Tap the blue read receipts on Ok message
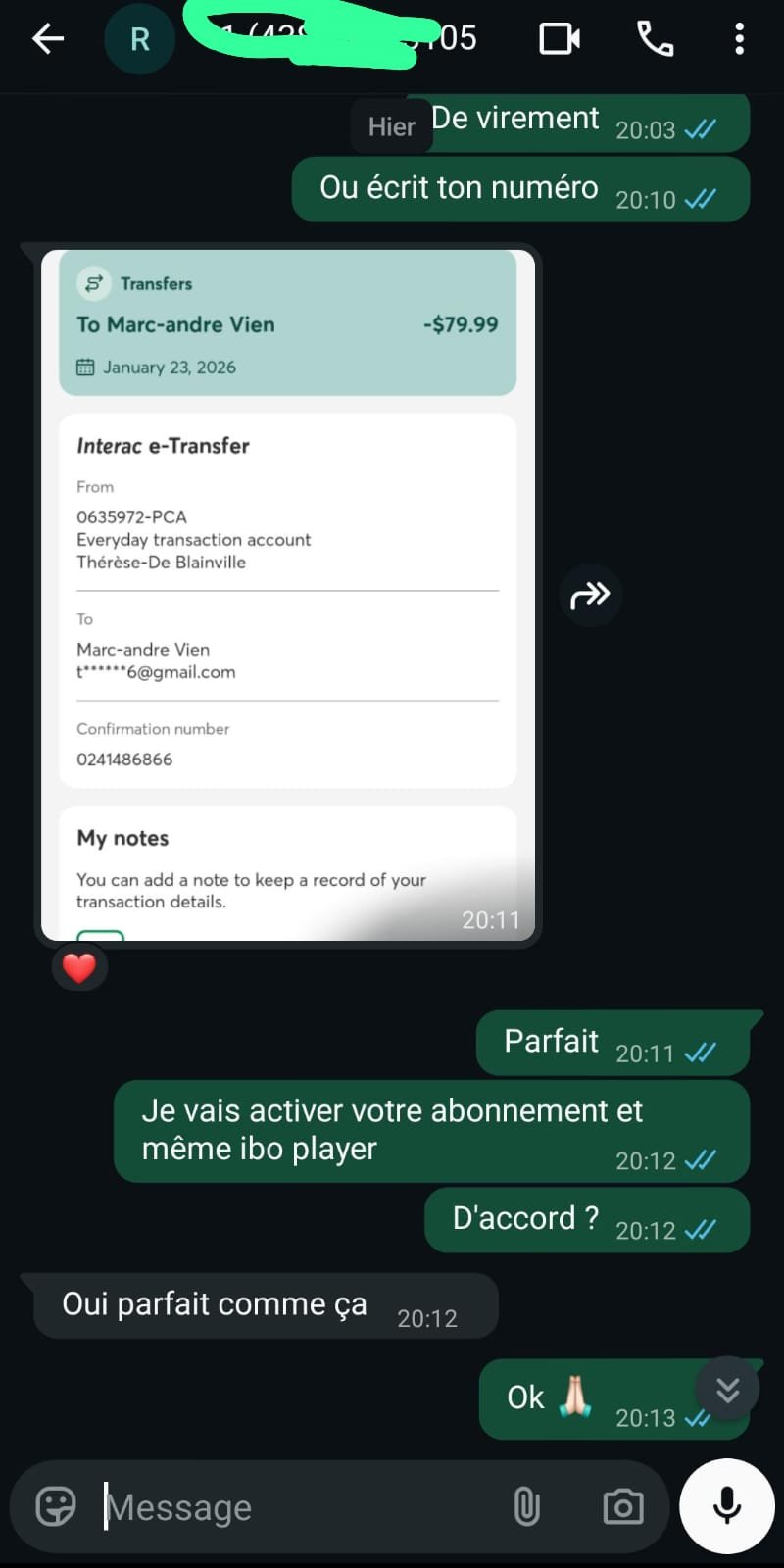Image resolution: width=784 pixels, height=1568 pixels. 700,1418
